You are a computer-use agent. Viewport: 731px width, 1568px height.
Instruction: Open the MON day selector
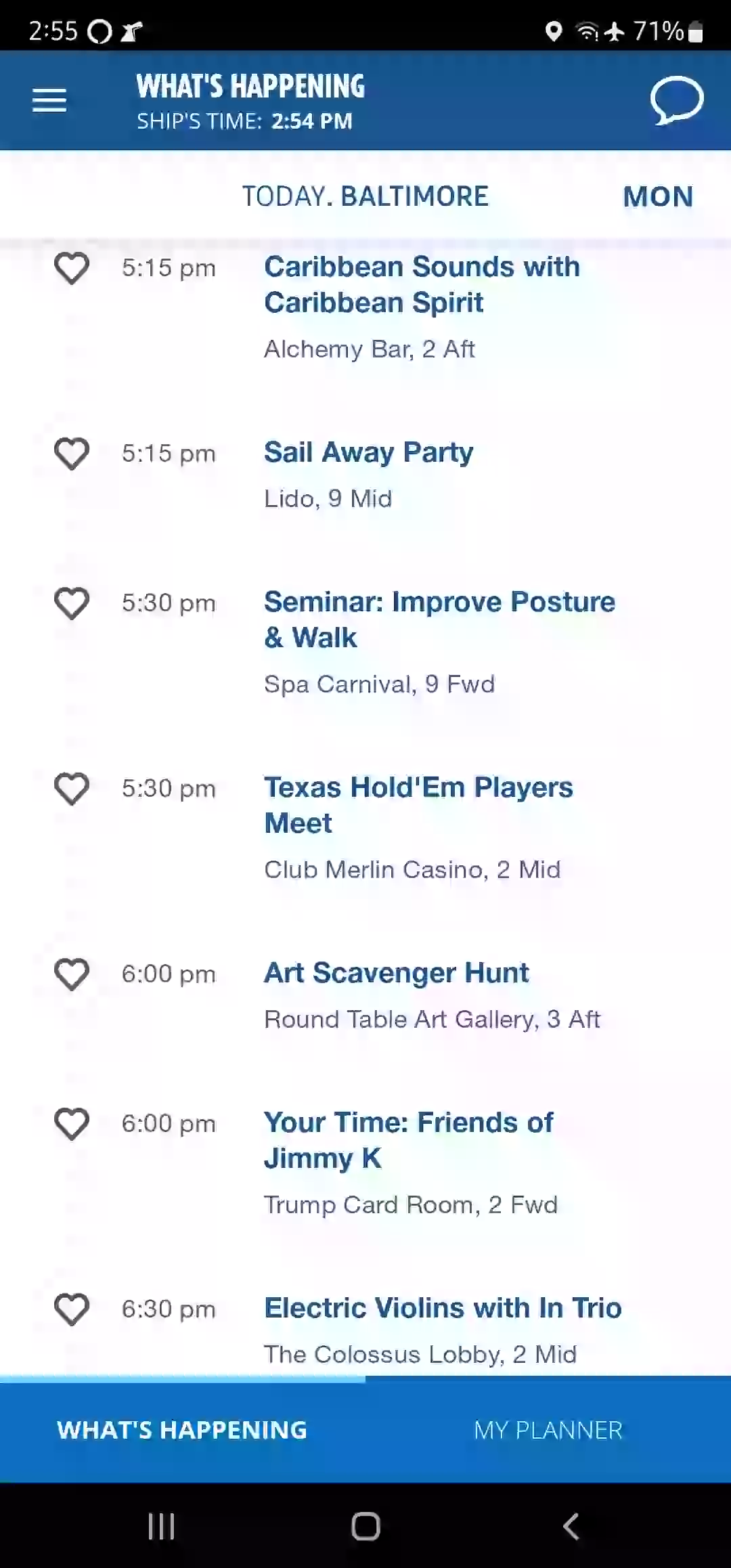[658, 196]
